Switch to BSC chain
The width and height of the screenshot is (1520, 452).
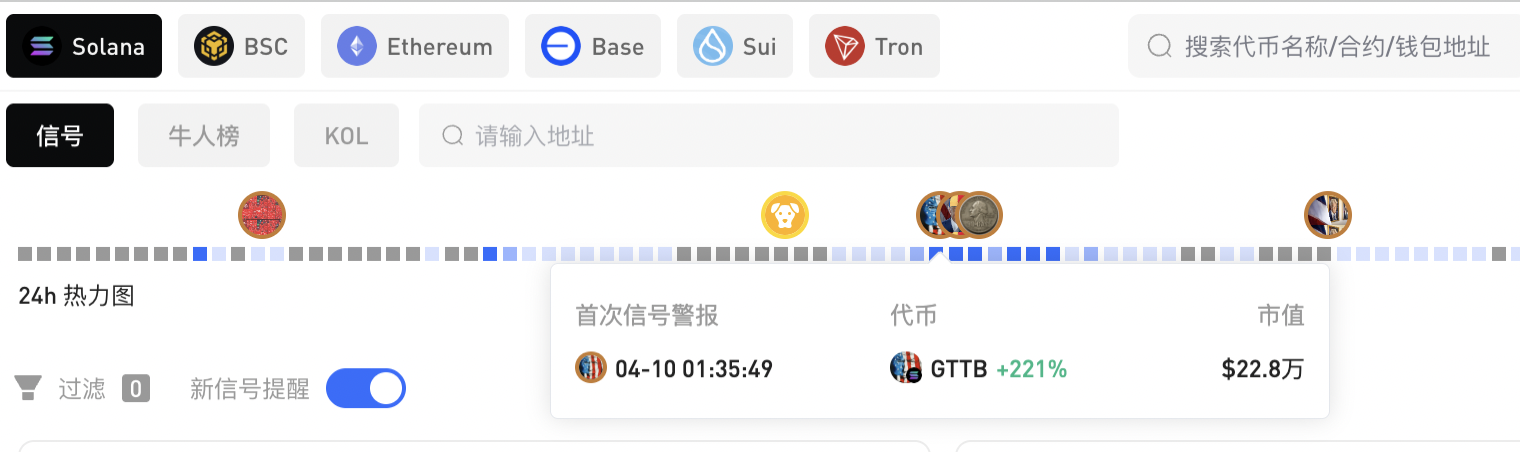click(241, 46)
